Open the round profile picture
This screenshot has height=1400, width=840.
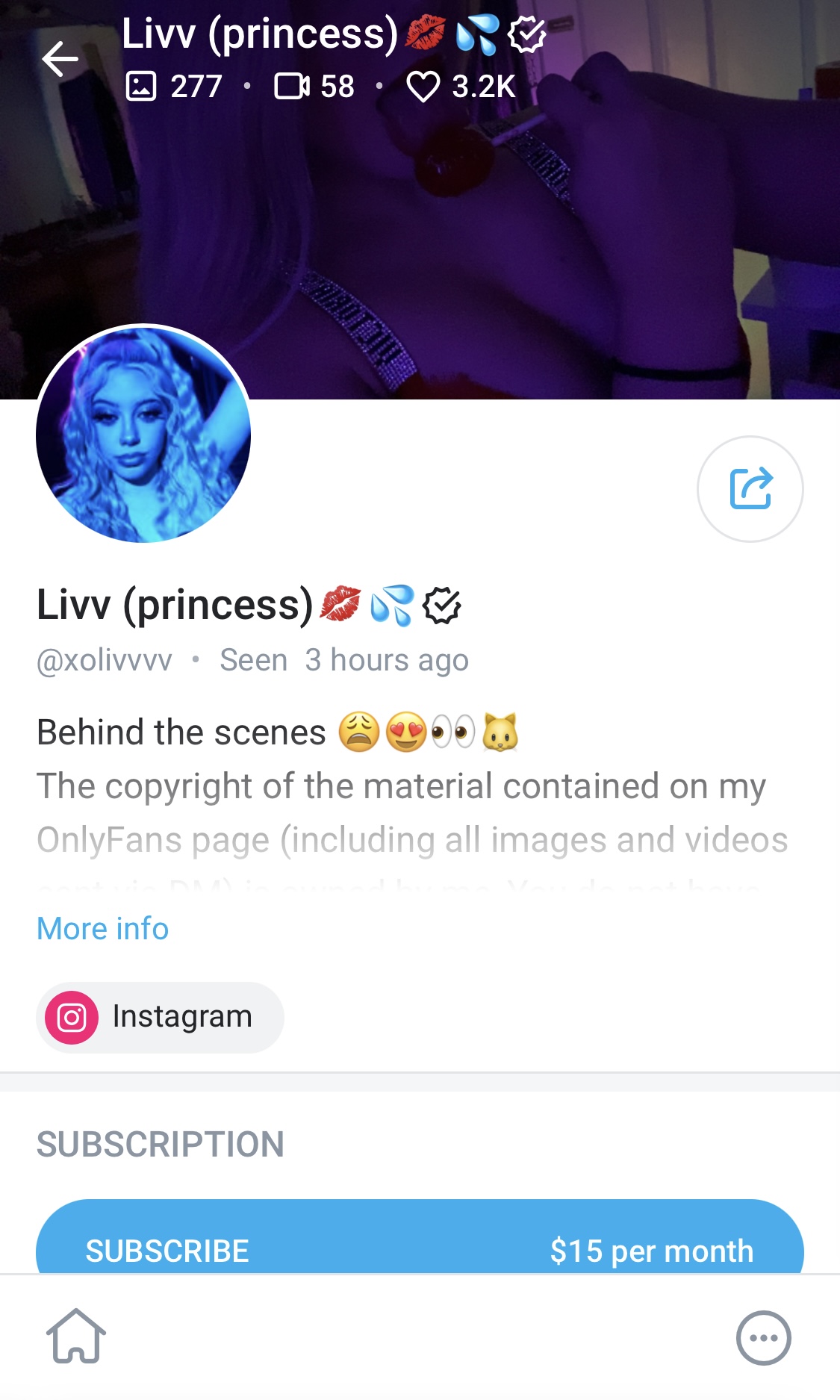[143, 434]
